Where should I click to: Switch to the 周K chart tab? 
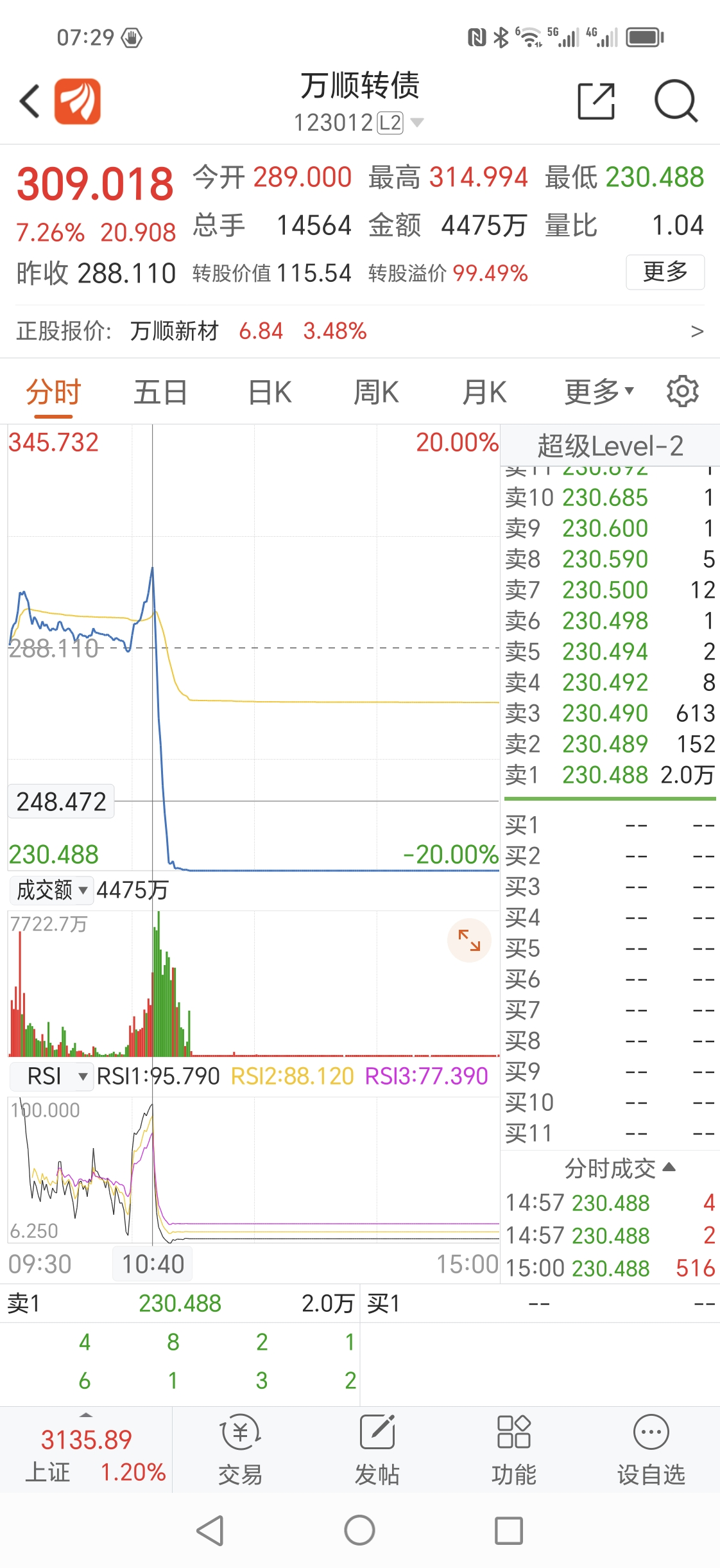click(x=377, y=392)
